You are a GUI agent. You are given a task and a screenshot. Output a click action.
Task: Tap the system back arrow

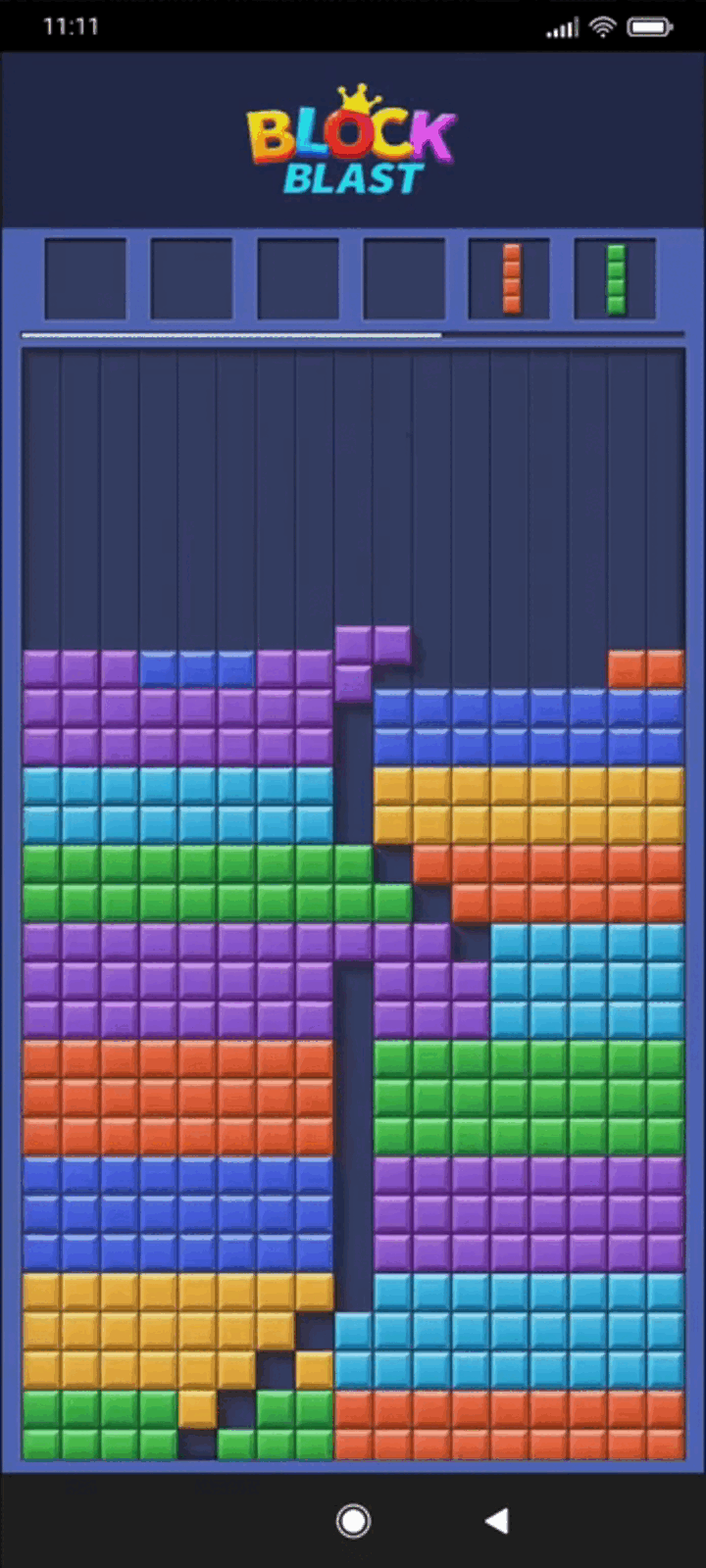(x=497, y=1520)
